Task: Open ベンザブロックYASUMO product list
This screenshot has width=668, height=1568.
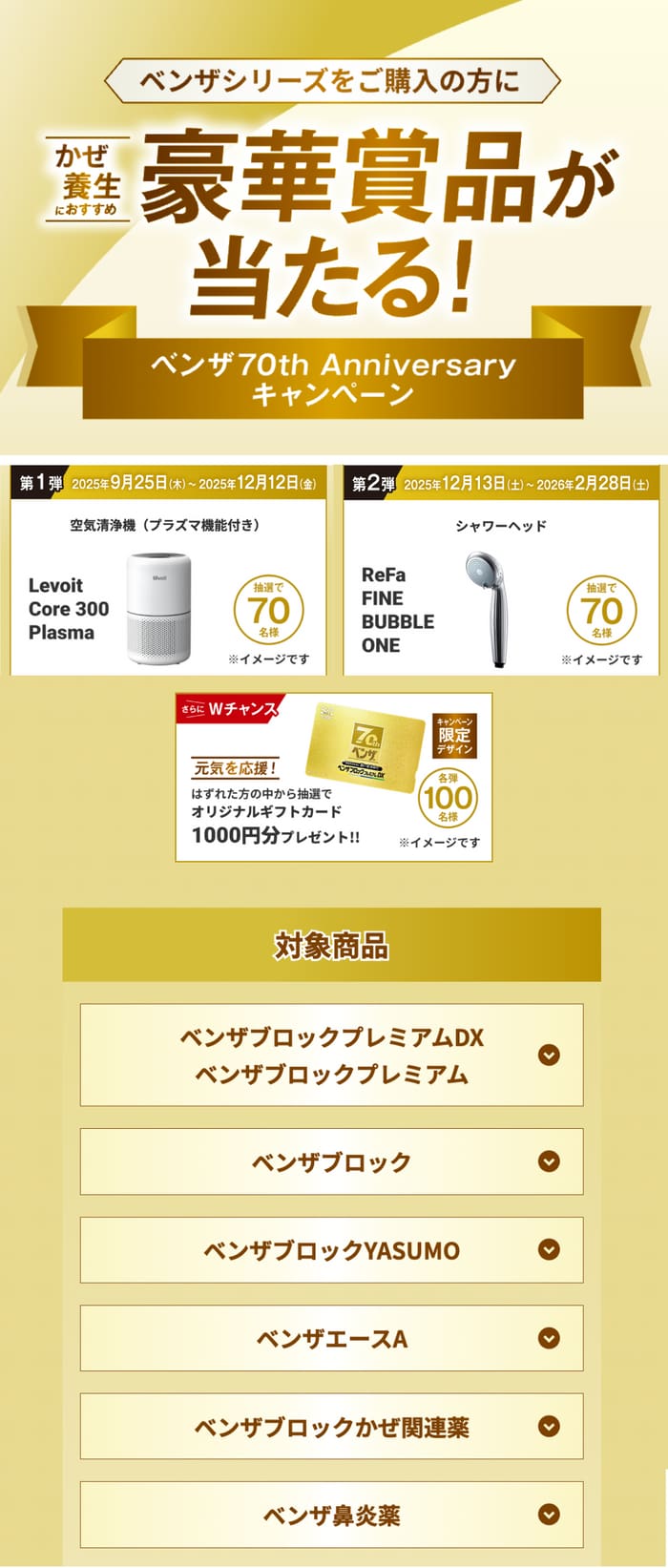Action: 331,1249
